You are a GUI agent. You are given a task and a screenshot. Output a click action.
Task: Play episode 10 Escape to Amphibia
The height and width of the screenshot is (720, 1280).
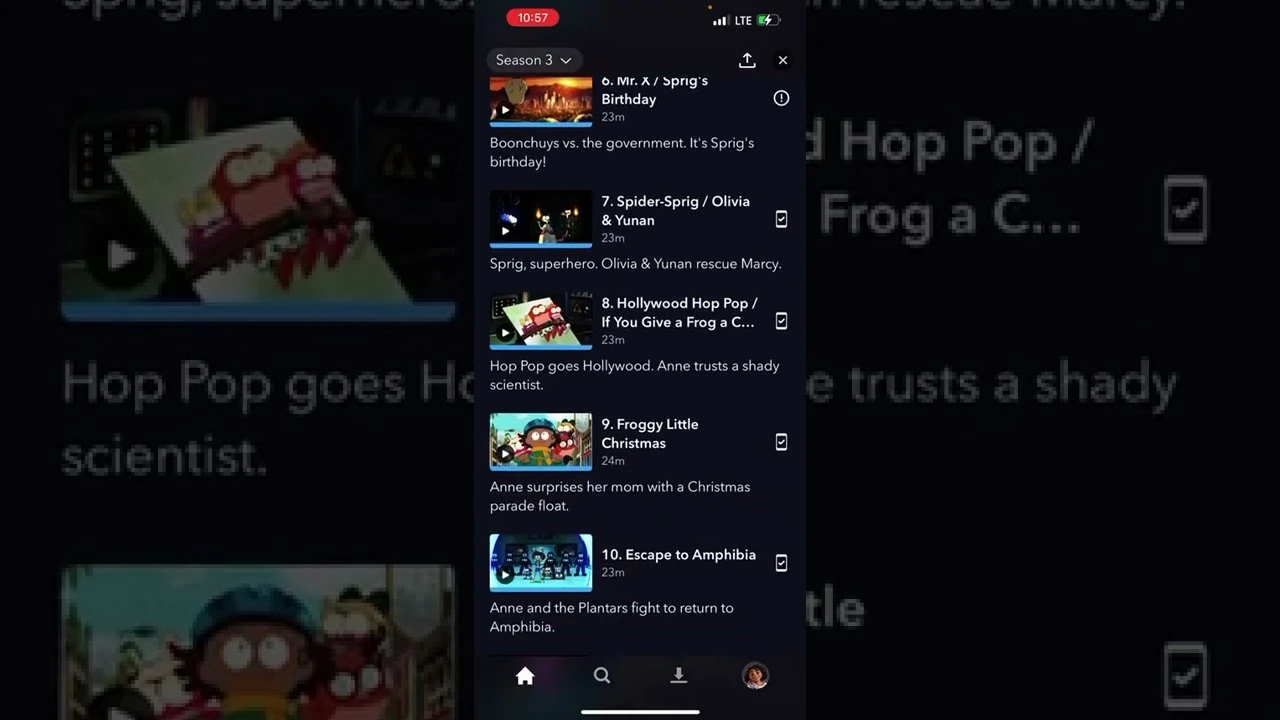tap(540, 562)
